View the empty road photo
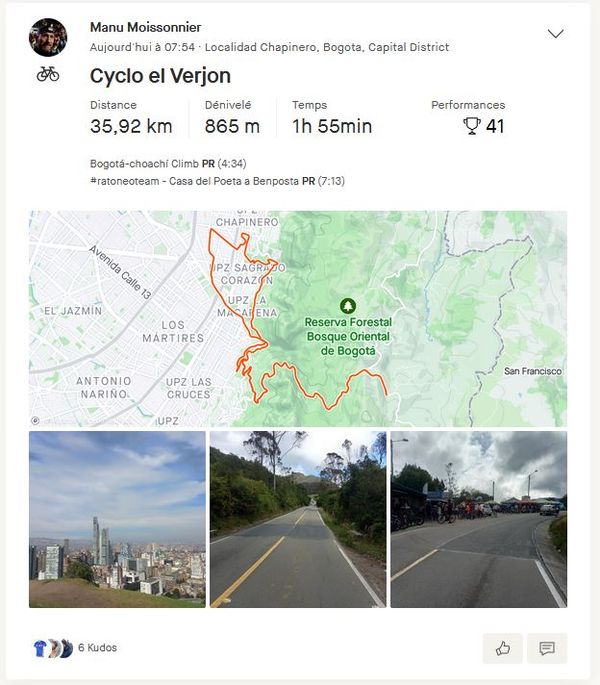The height and width of the screenshot is (685, 600). [298, 519]
